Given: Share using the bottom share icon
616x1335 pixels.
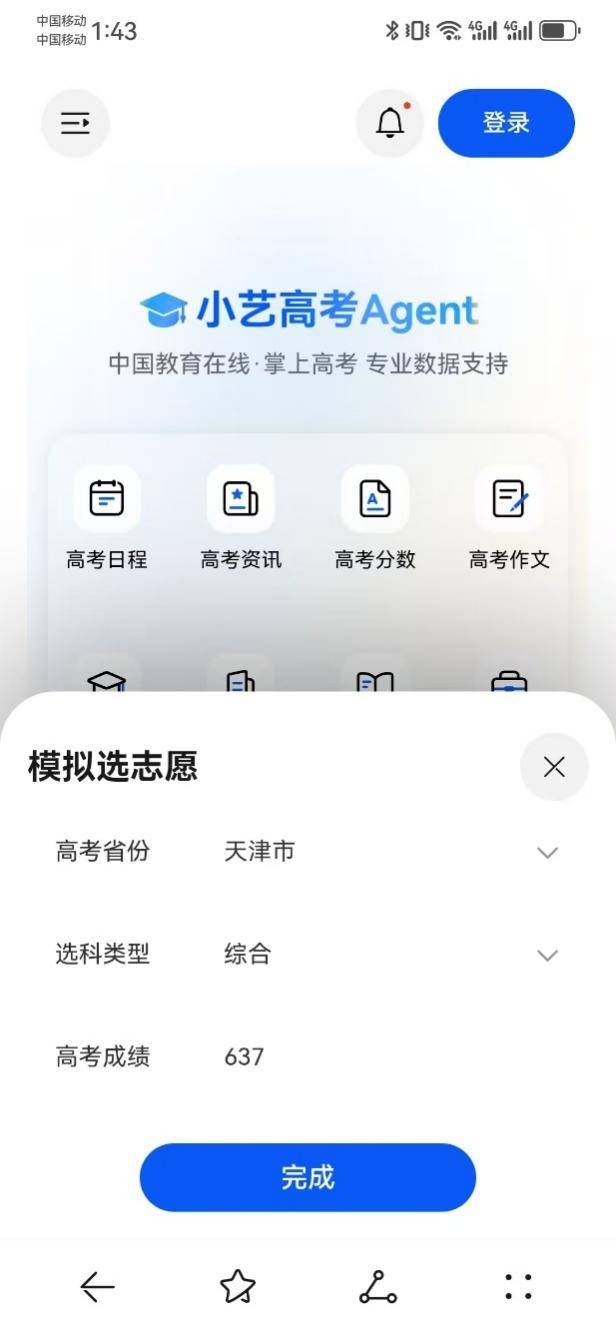Looking at the screenshot, I should [x=377, y=1286].
